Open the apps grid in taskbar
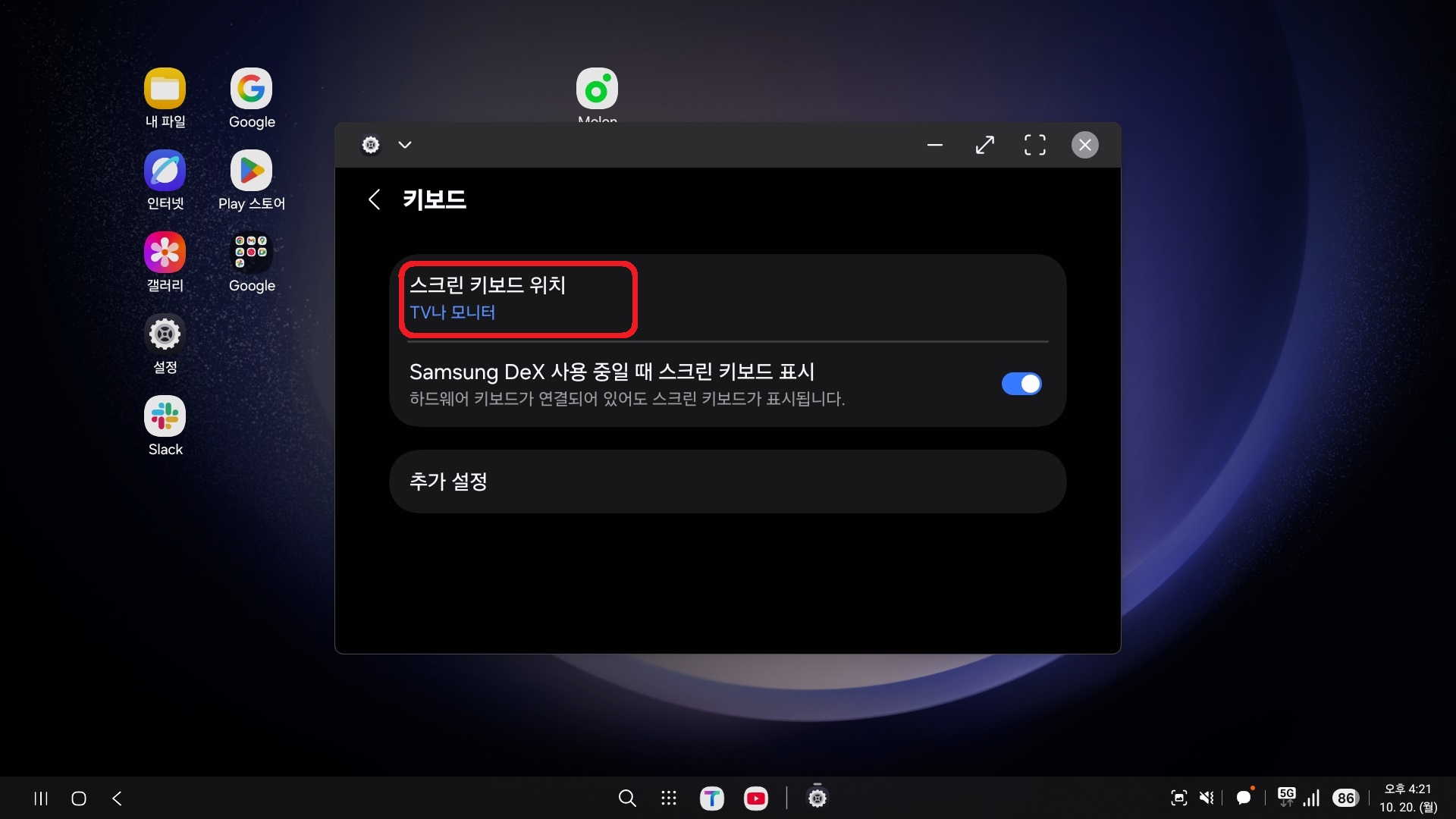Viewport: 1456px width, 819px height. (x=668, y=798)
